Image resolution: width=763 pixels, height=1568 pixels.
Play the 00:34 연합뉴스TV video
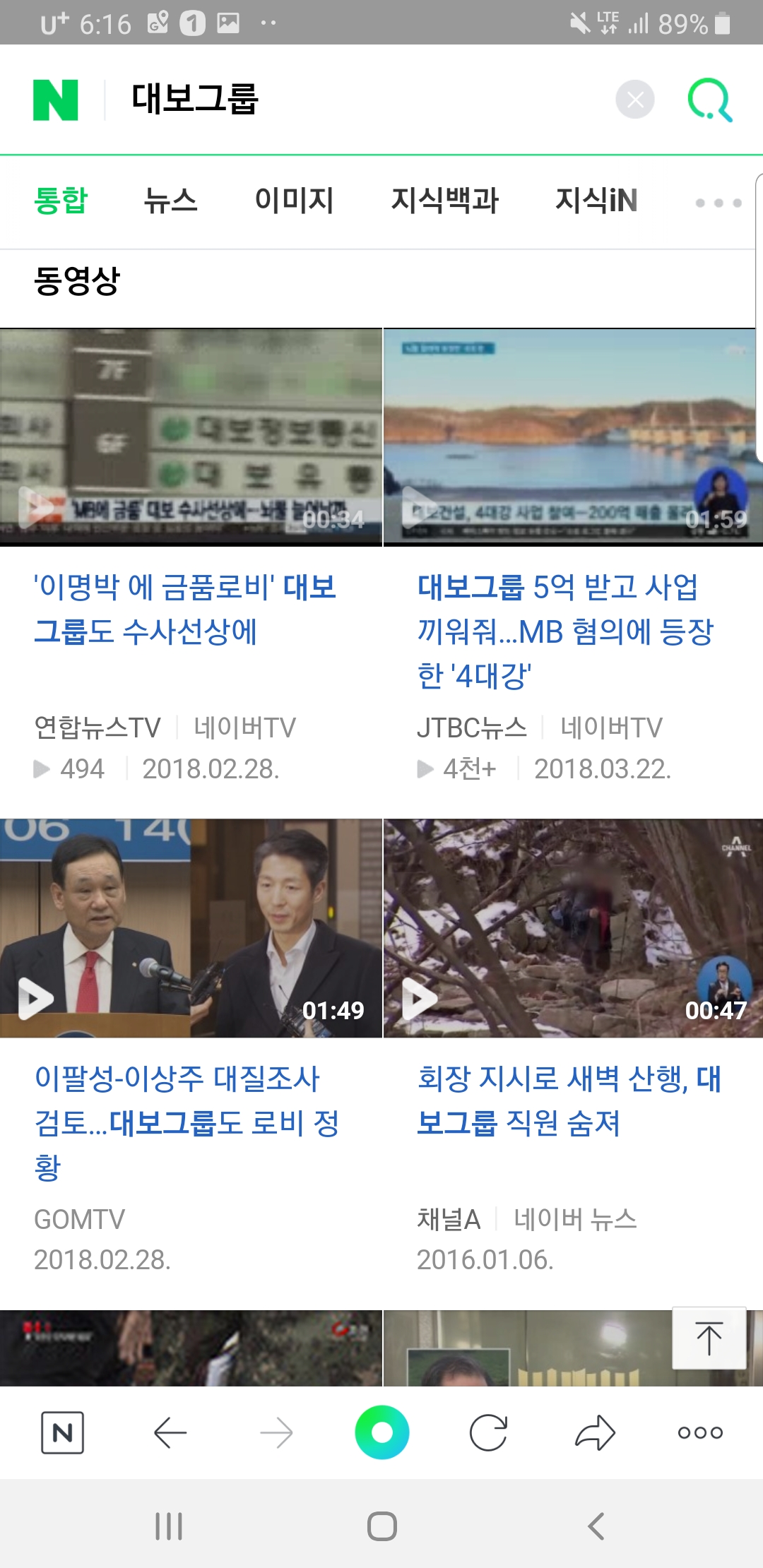pos(191,436)
